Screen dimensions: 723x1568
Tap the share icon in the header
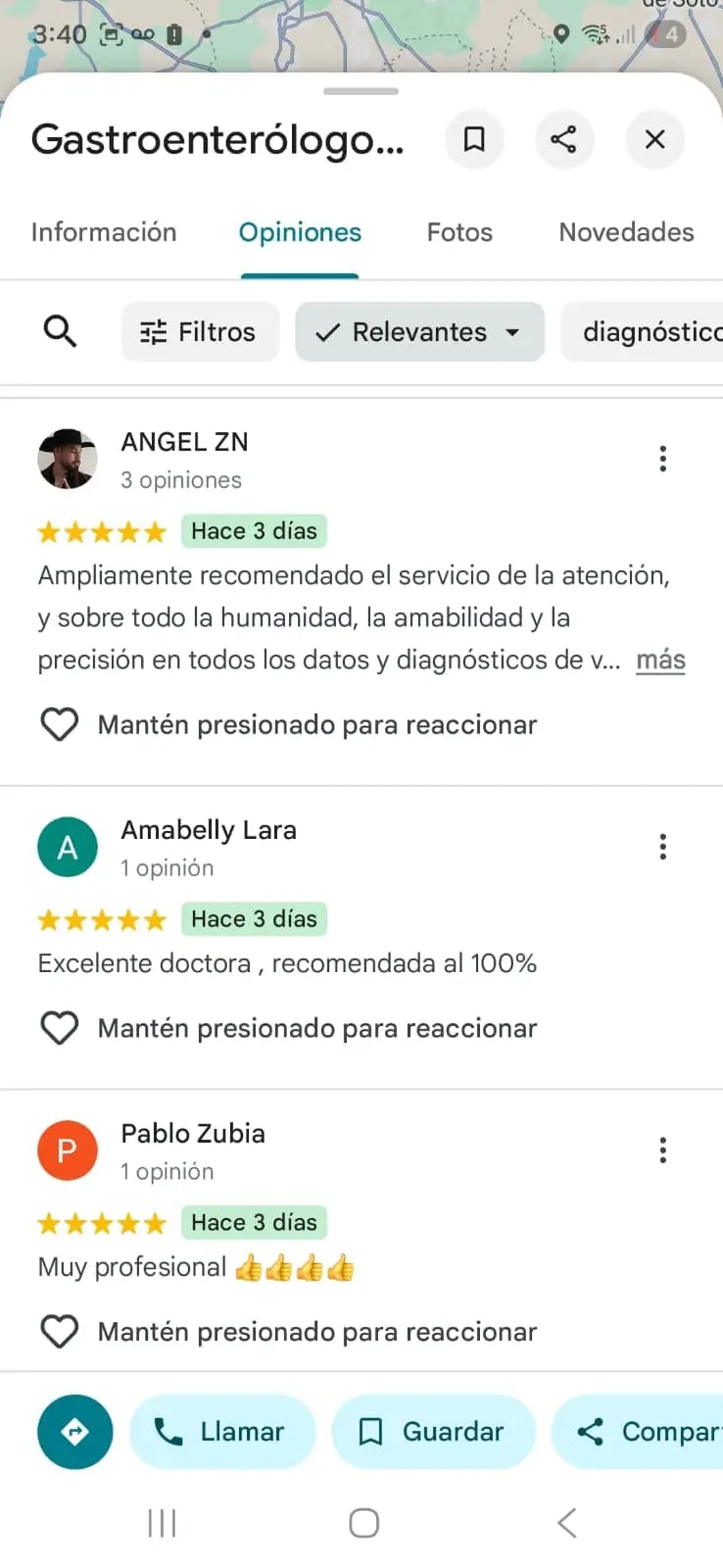coord(564,139)
